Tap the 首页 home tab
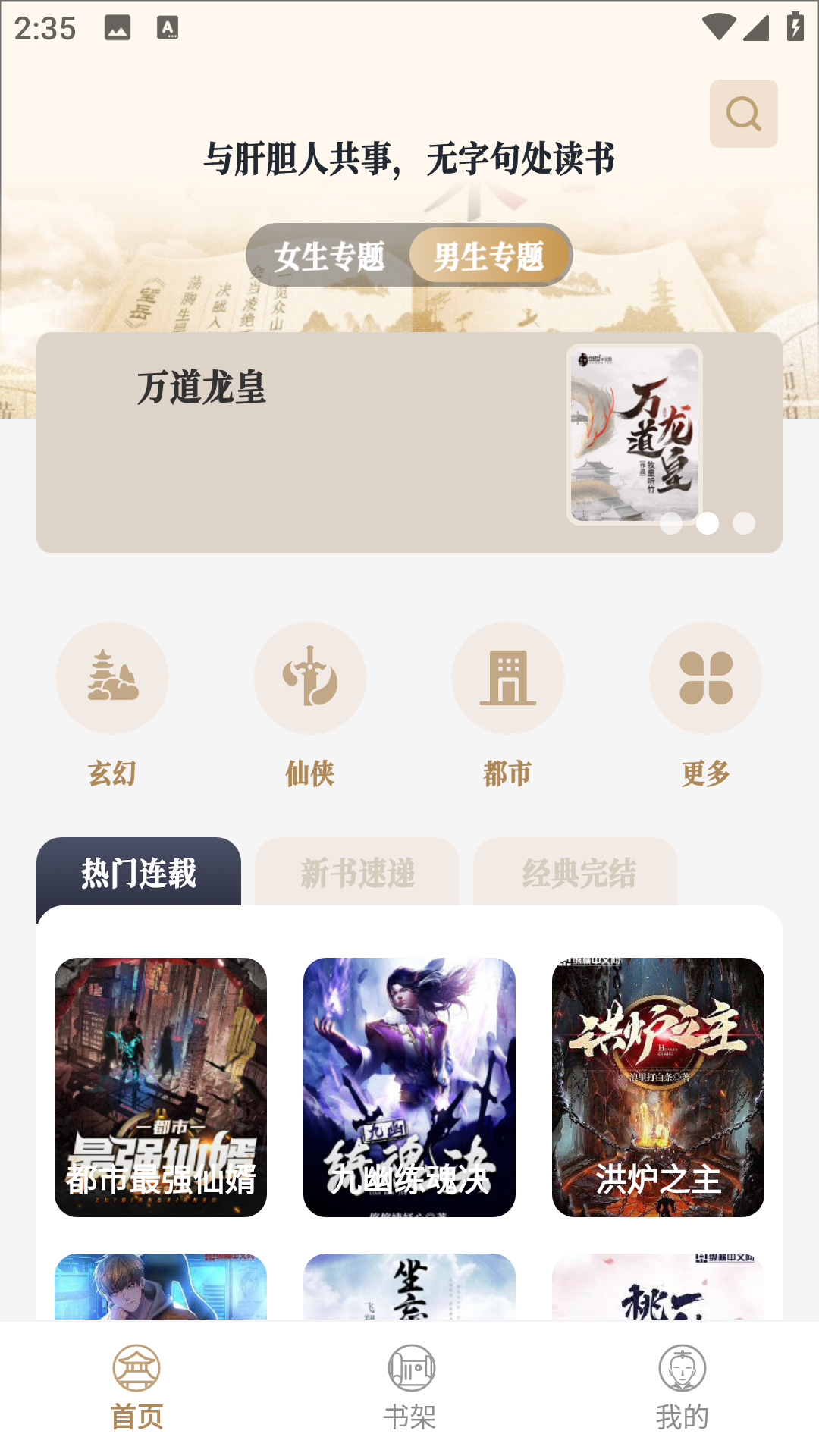The height and width of the screenshot is (1456, 819). (136, 1388)
